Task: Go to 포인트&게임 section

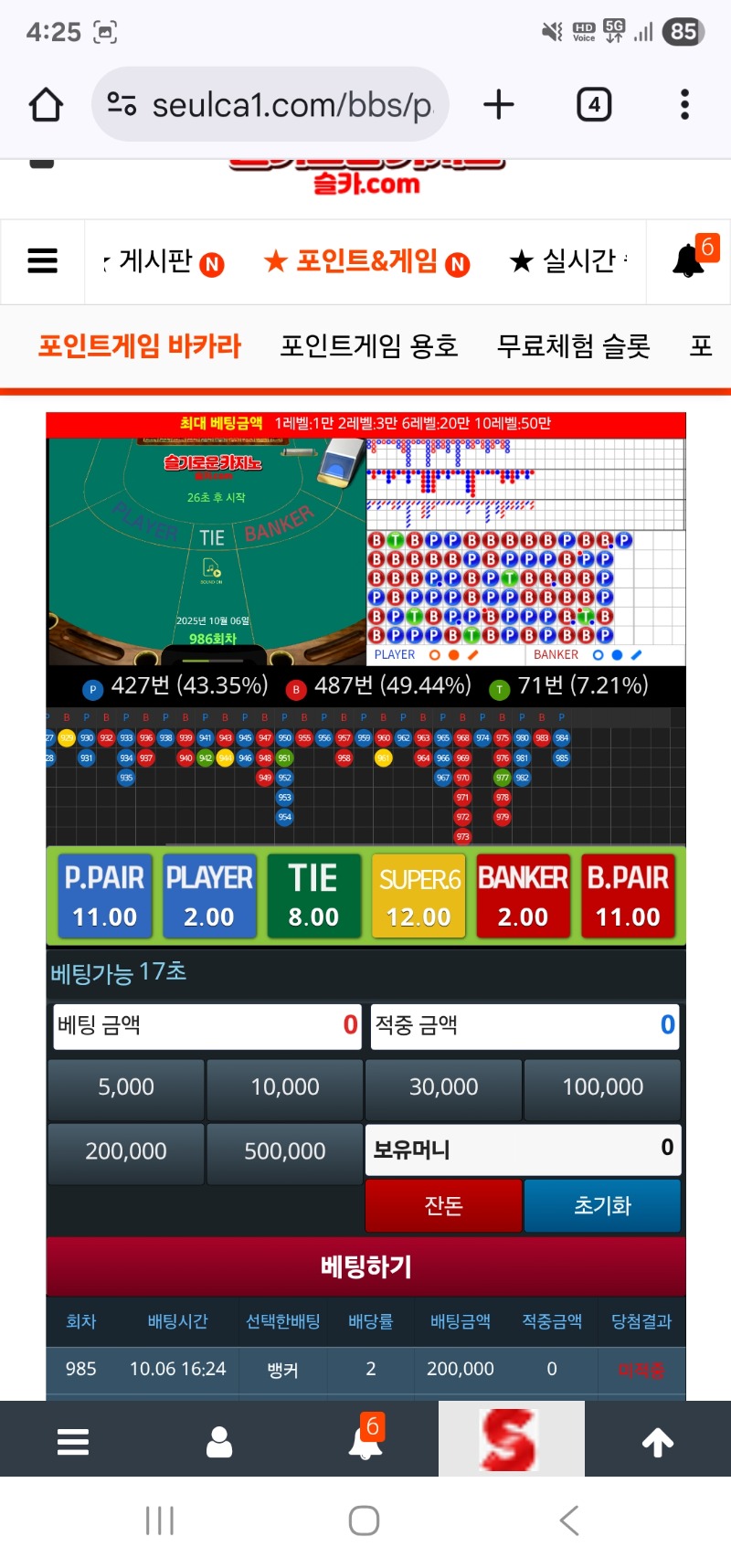Action: point(365,262)
